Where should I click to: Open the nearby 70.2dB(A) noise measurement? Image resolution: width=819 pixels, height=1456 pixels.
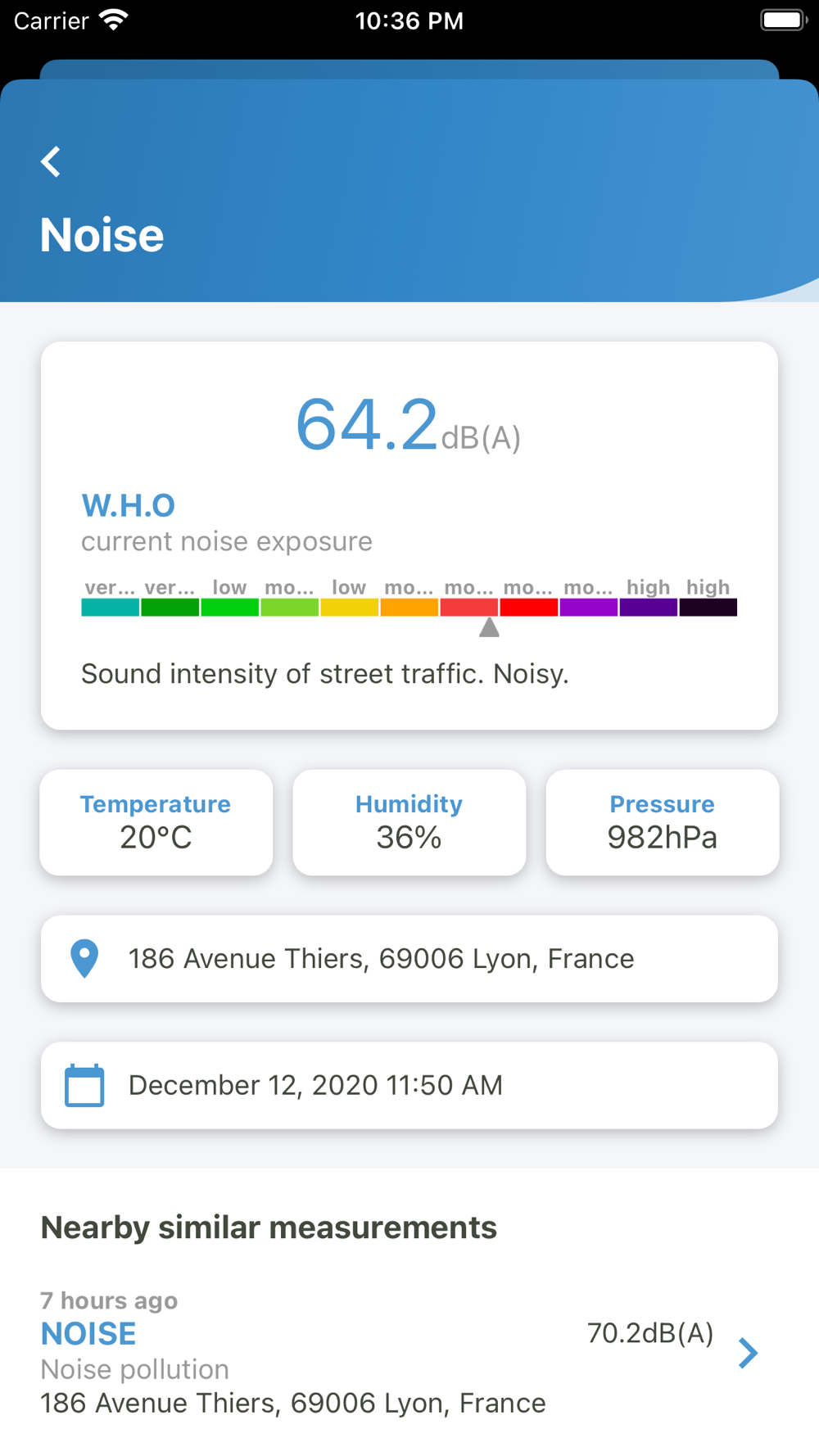tap(409, 1352)
